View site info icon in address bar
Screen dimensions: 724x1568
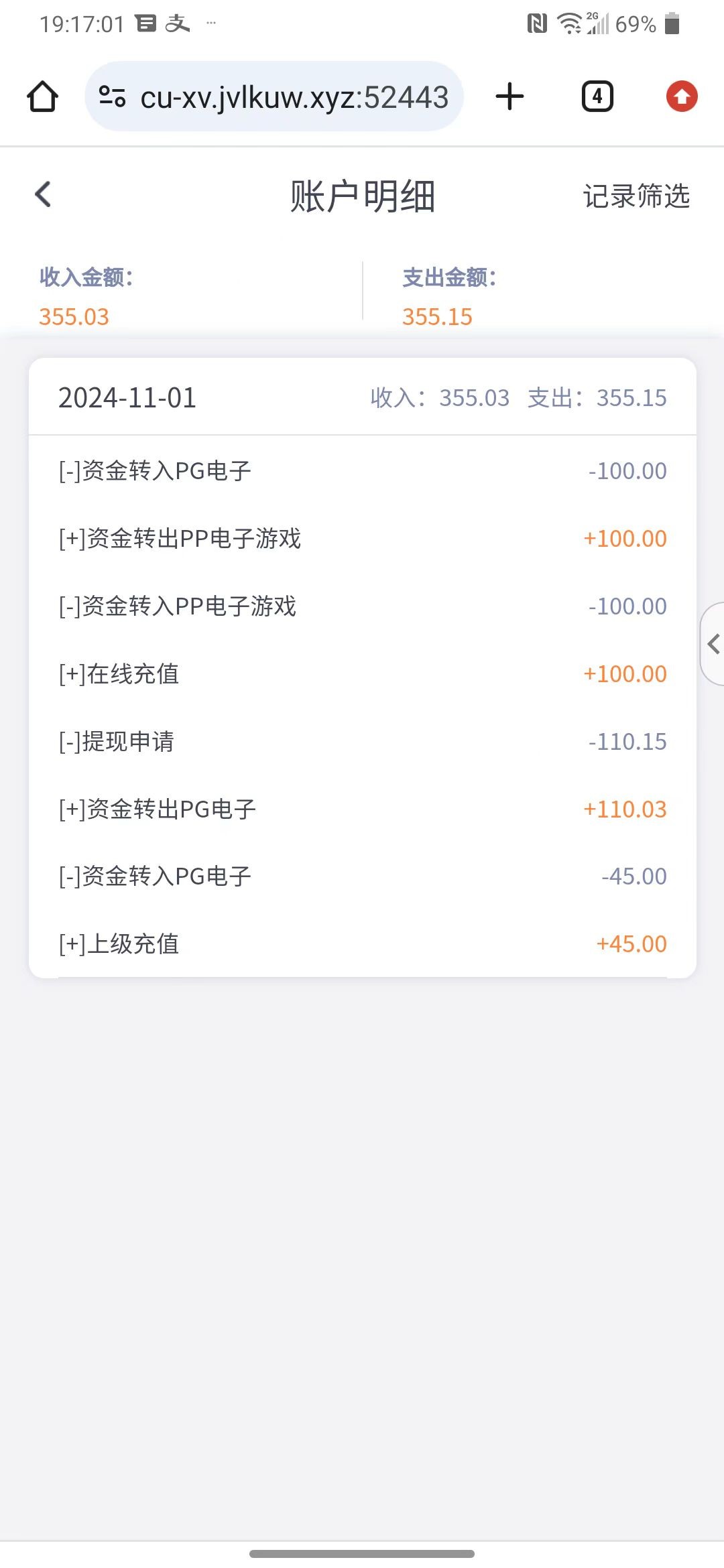tap(112, 96)
